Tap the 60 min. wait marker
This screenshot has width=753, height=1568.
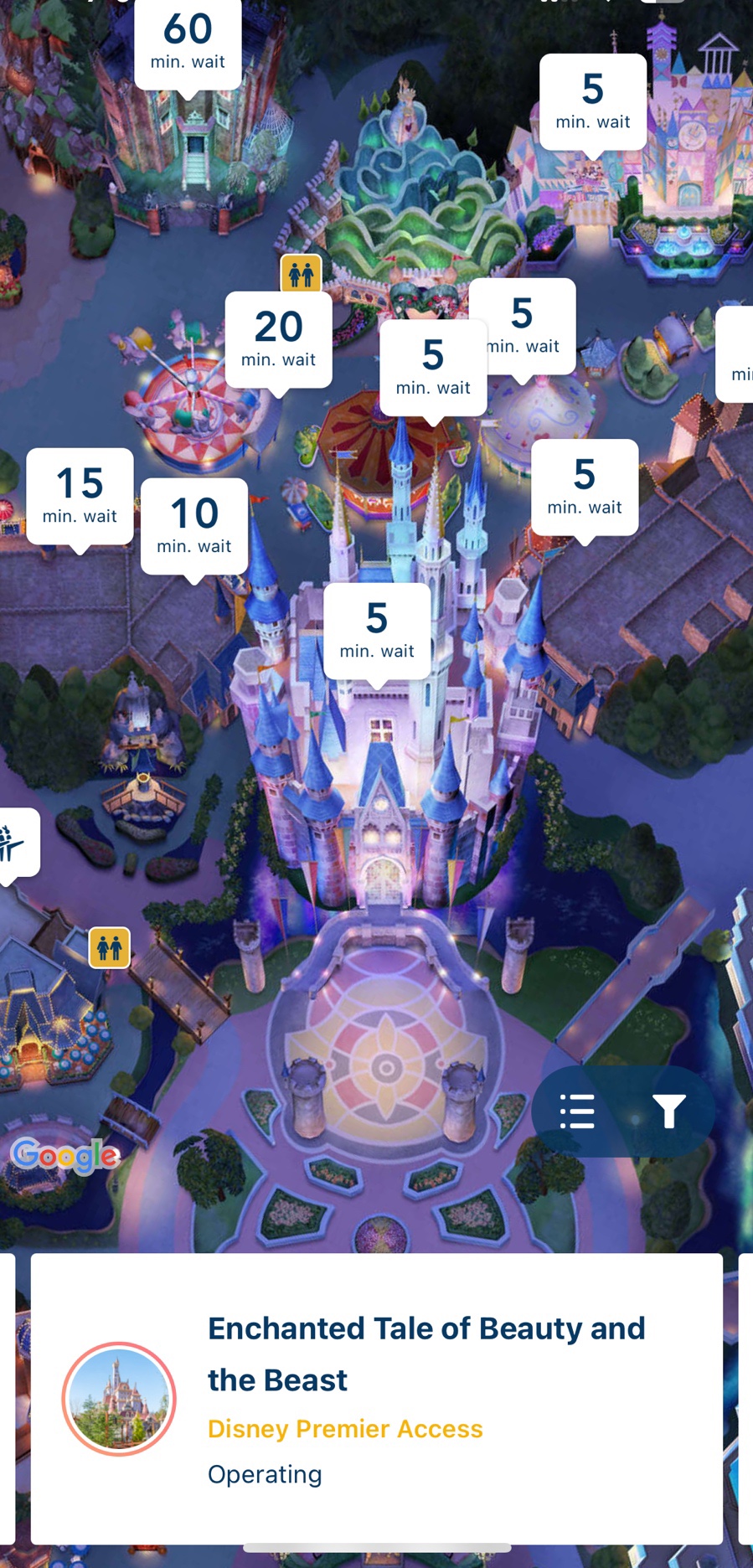pos(188,42)
